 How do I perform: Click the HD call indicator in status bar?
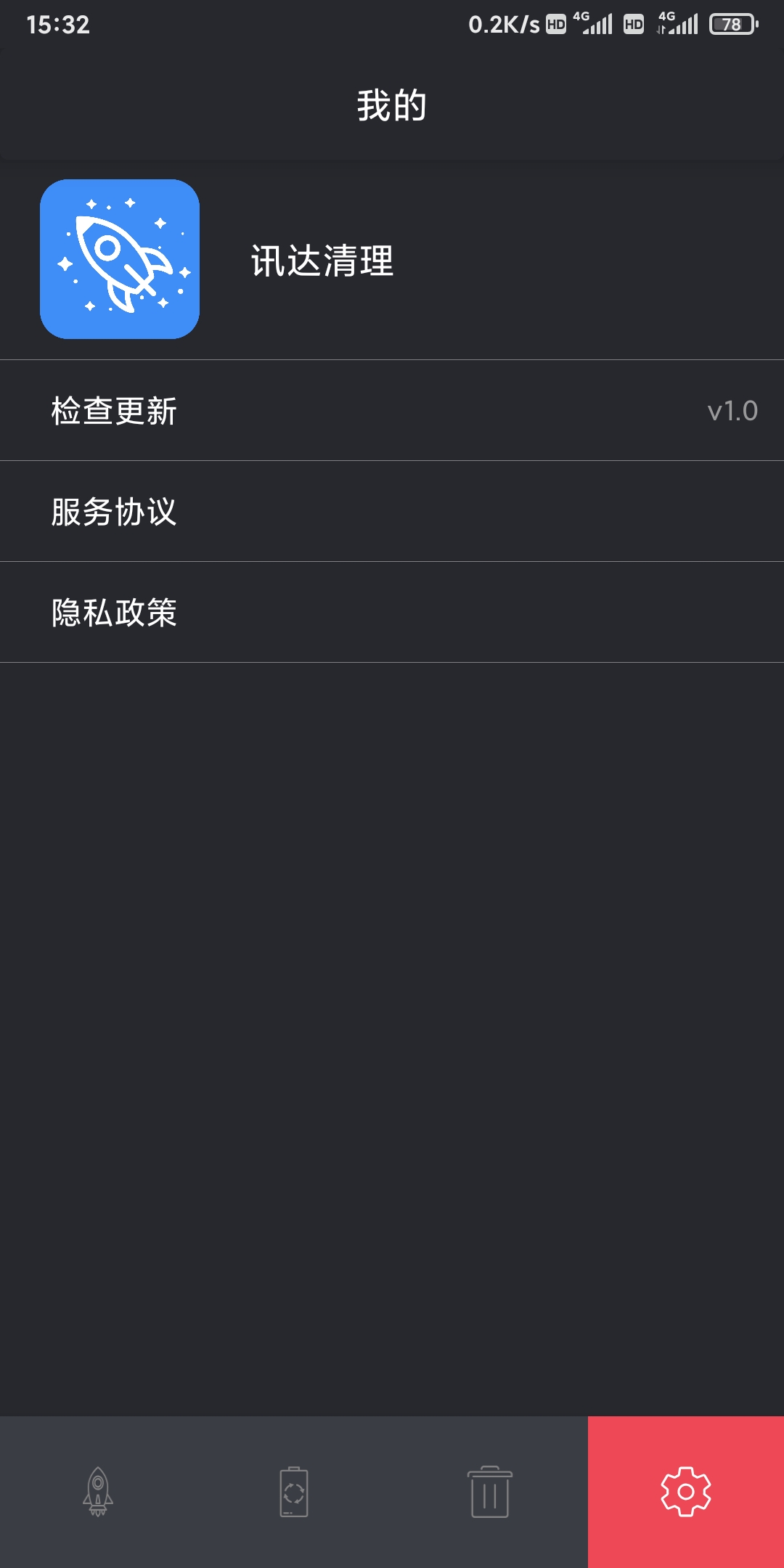coord(555,24)
